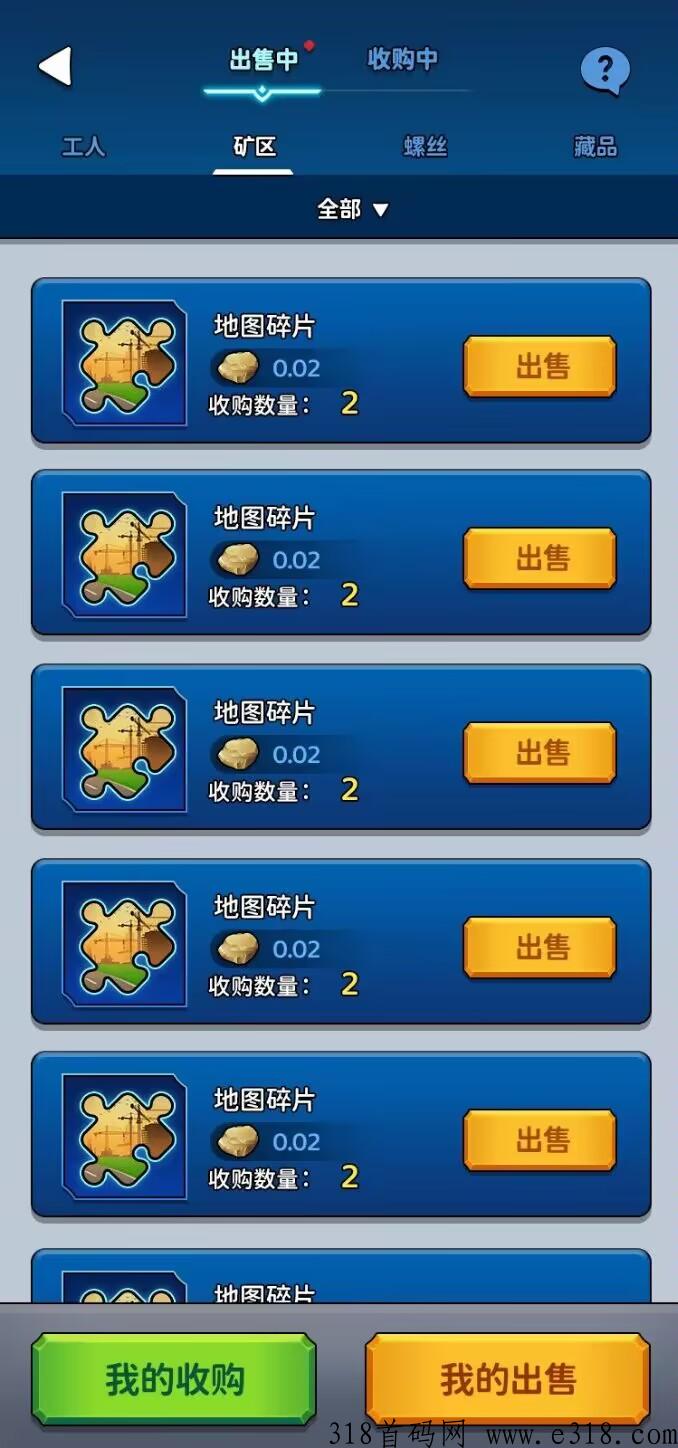678x1448 pixels.
Task: Expand the 全部 filter dropdown
Action: (x=352, y=209)
